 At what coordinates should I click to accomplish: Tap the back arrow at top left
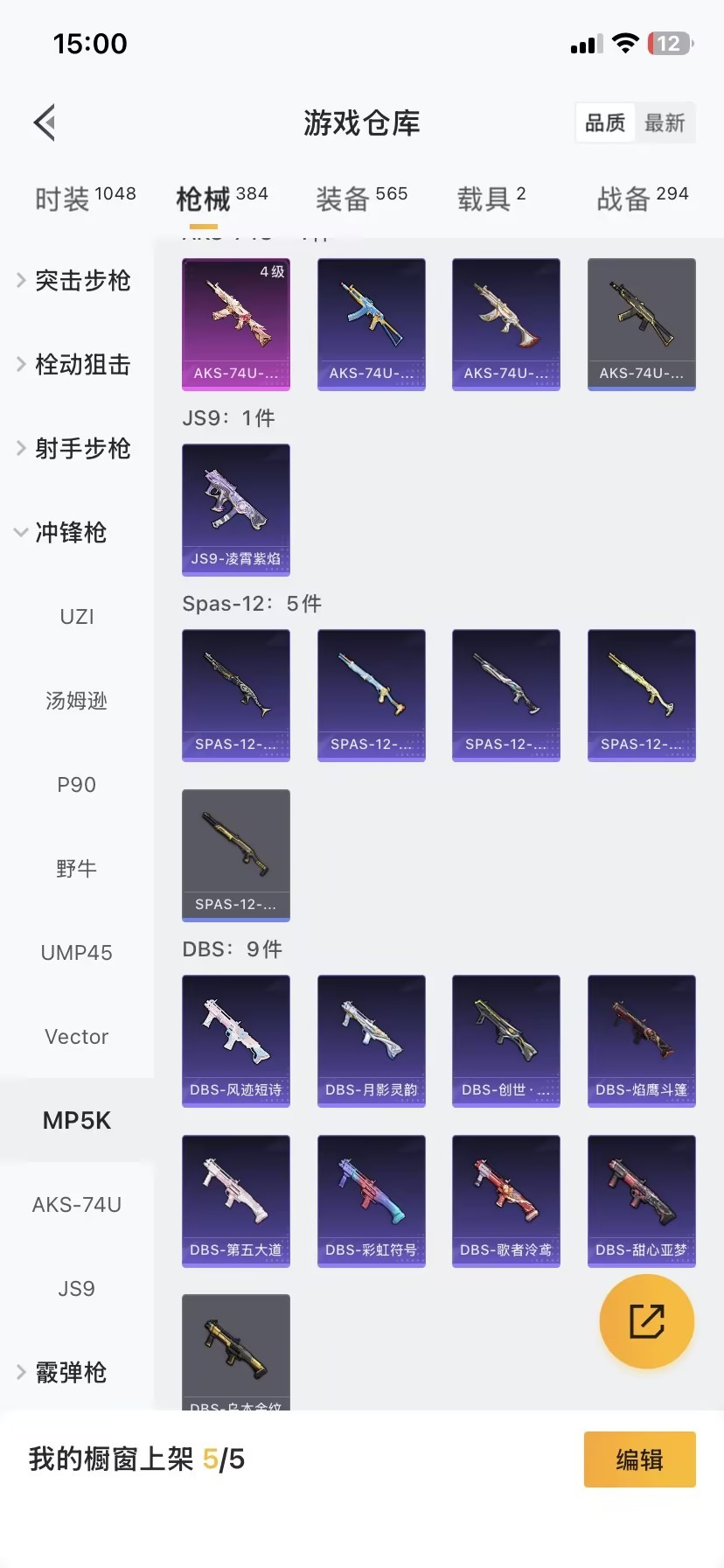44,122
